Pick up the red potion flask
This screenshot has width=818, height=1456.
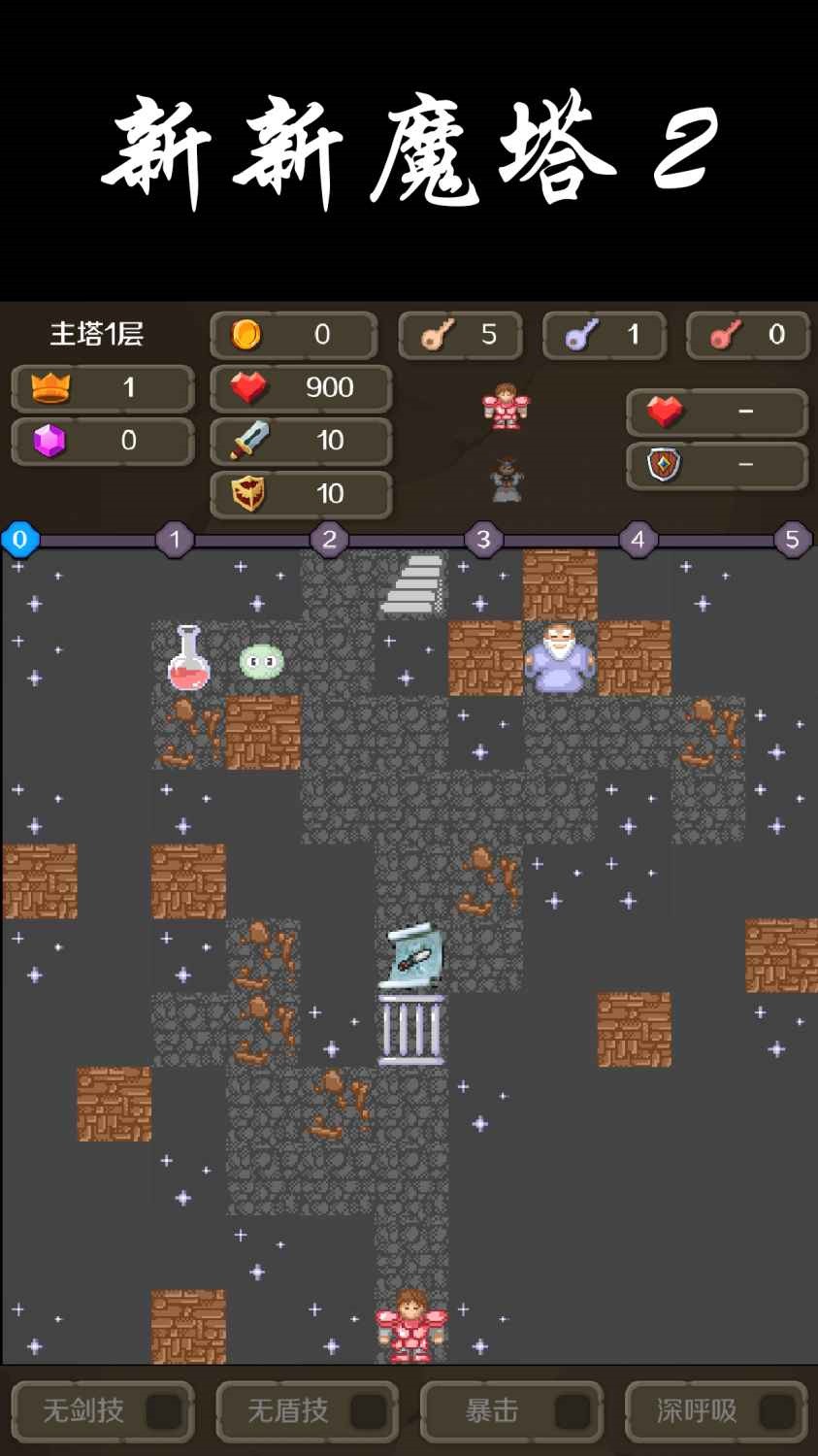point(188,658)
